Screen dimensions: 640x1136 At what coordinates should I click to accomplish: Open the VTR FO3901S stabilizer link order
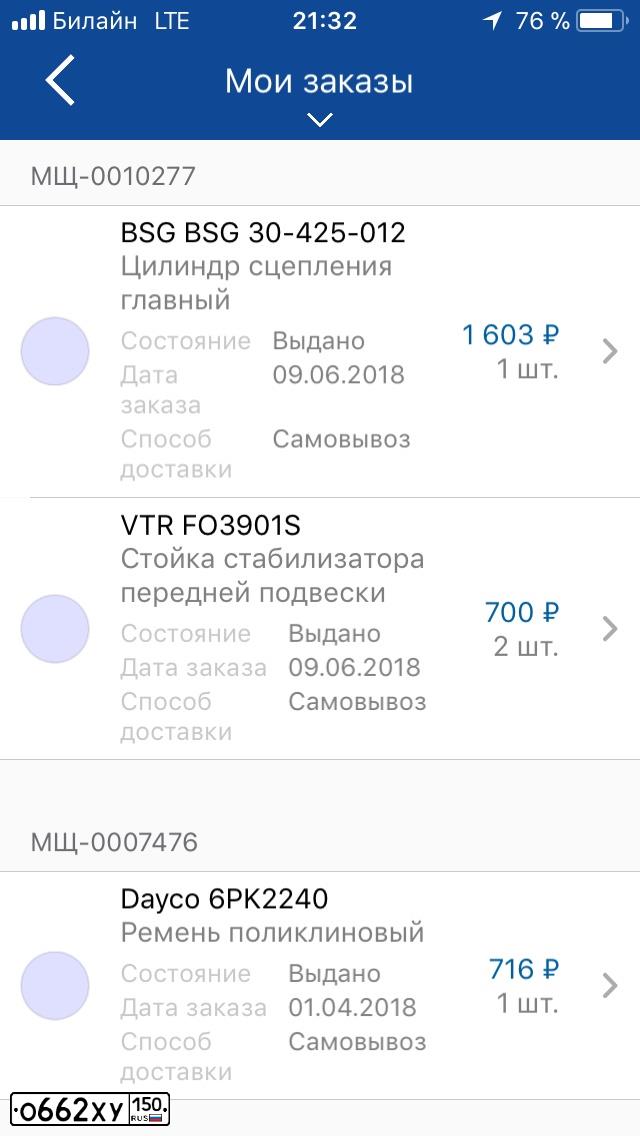point(320,628)
